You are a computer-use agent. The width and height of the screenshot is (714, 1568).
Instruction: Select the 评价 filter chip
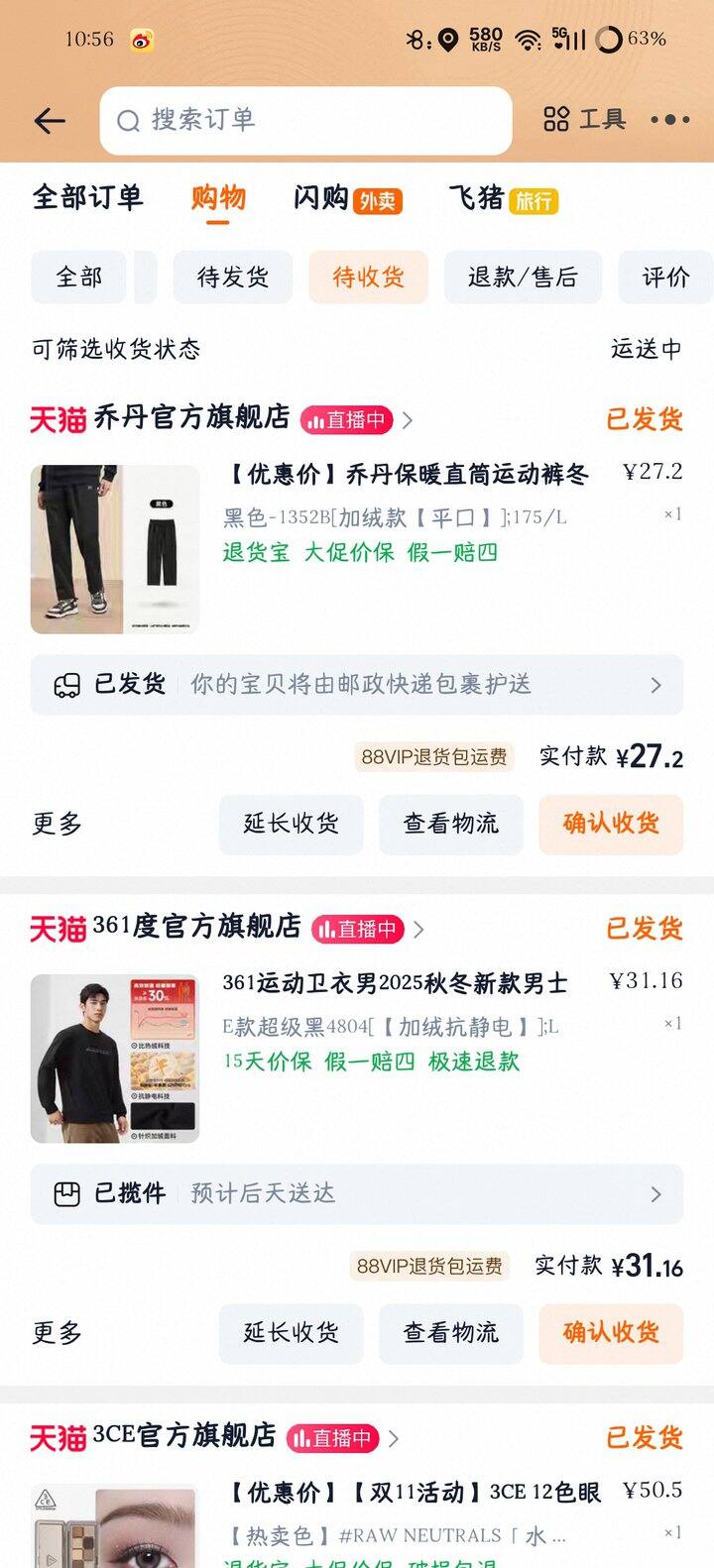[x=664, y=277]
